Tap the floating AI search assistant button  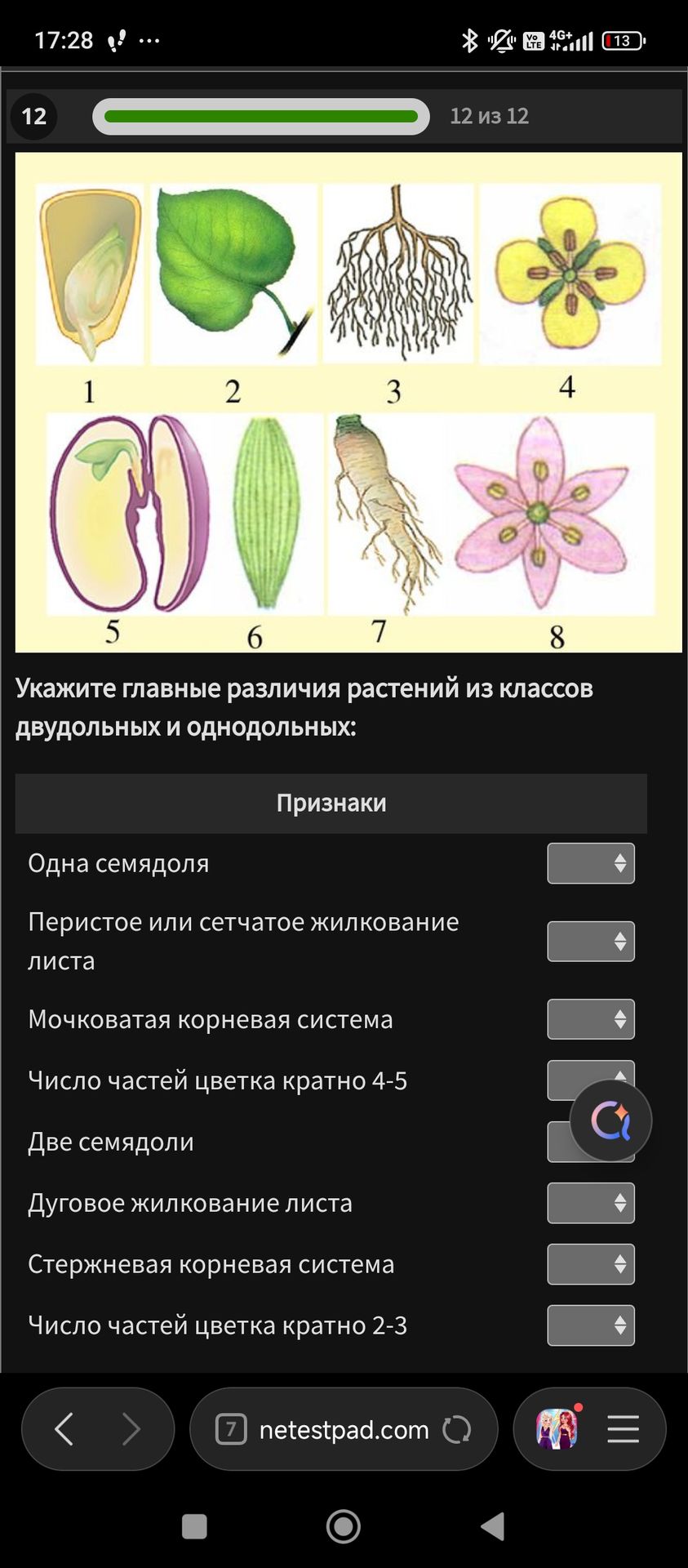610,1120
